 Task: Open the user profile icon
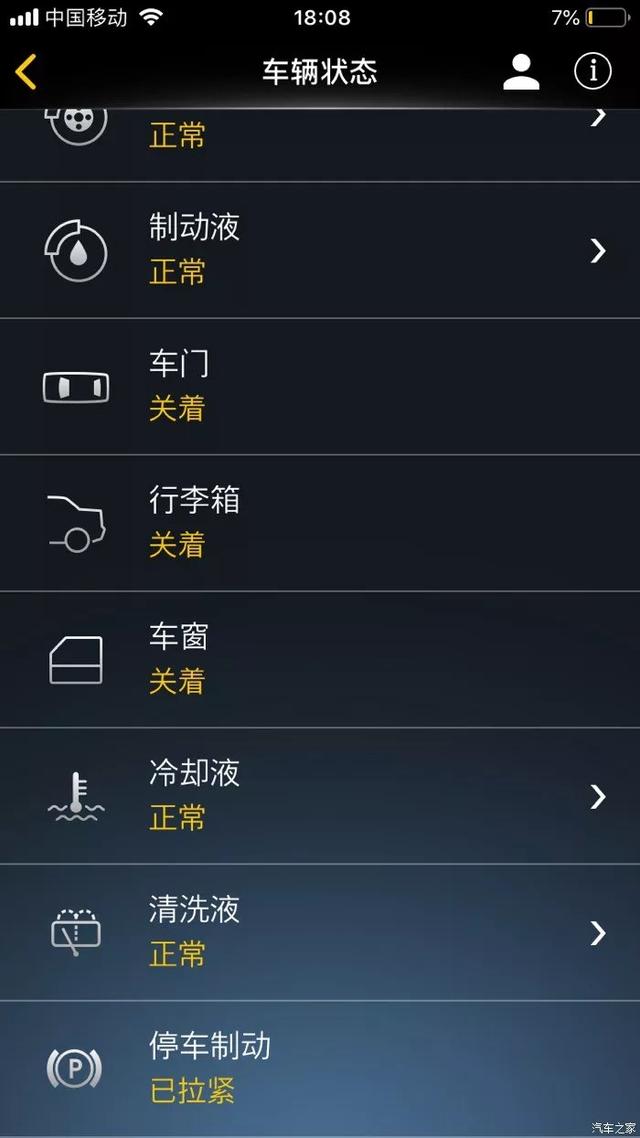521,72
